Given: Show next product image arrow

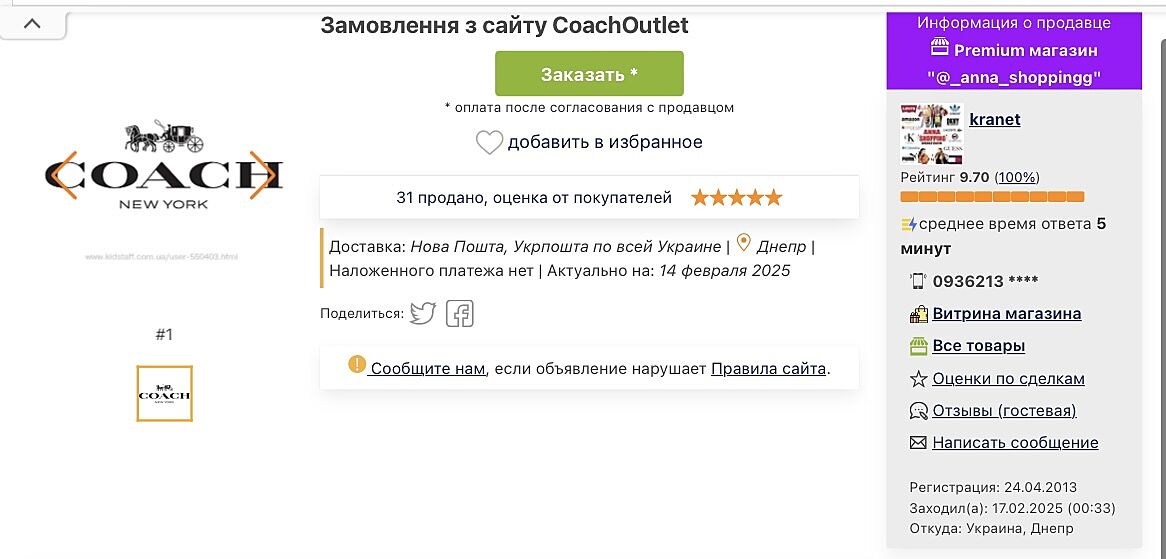Looking at the screenshot, I should (262, 175).
